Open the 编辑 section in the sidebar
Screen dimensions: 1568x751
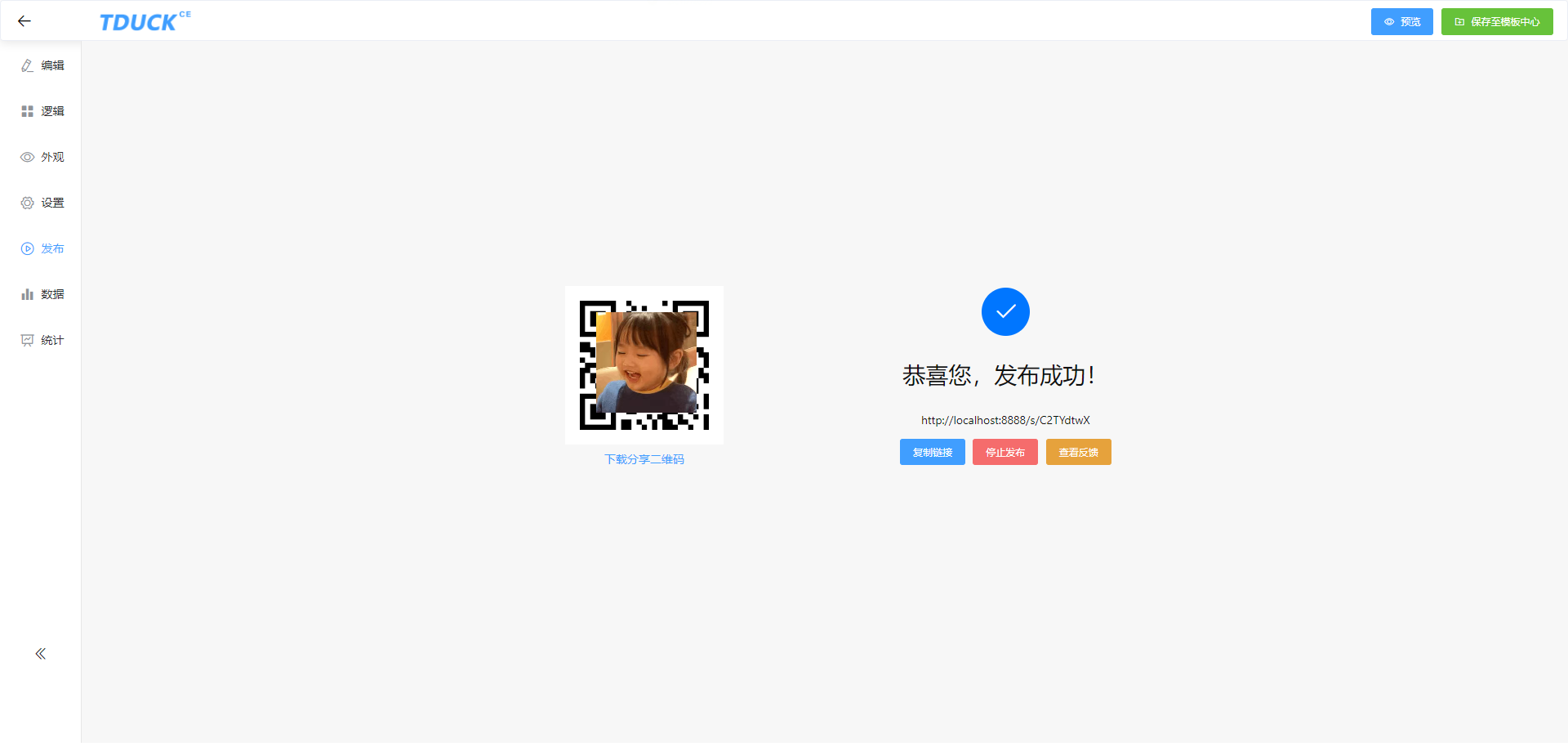pyautogui.click(x=42, y=65)
